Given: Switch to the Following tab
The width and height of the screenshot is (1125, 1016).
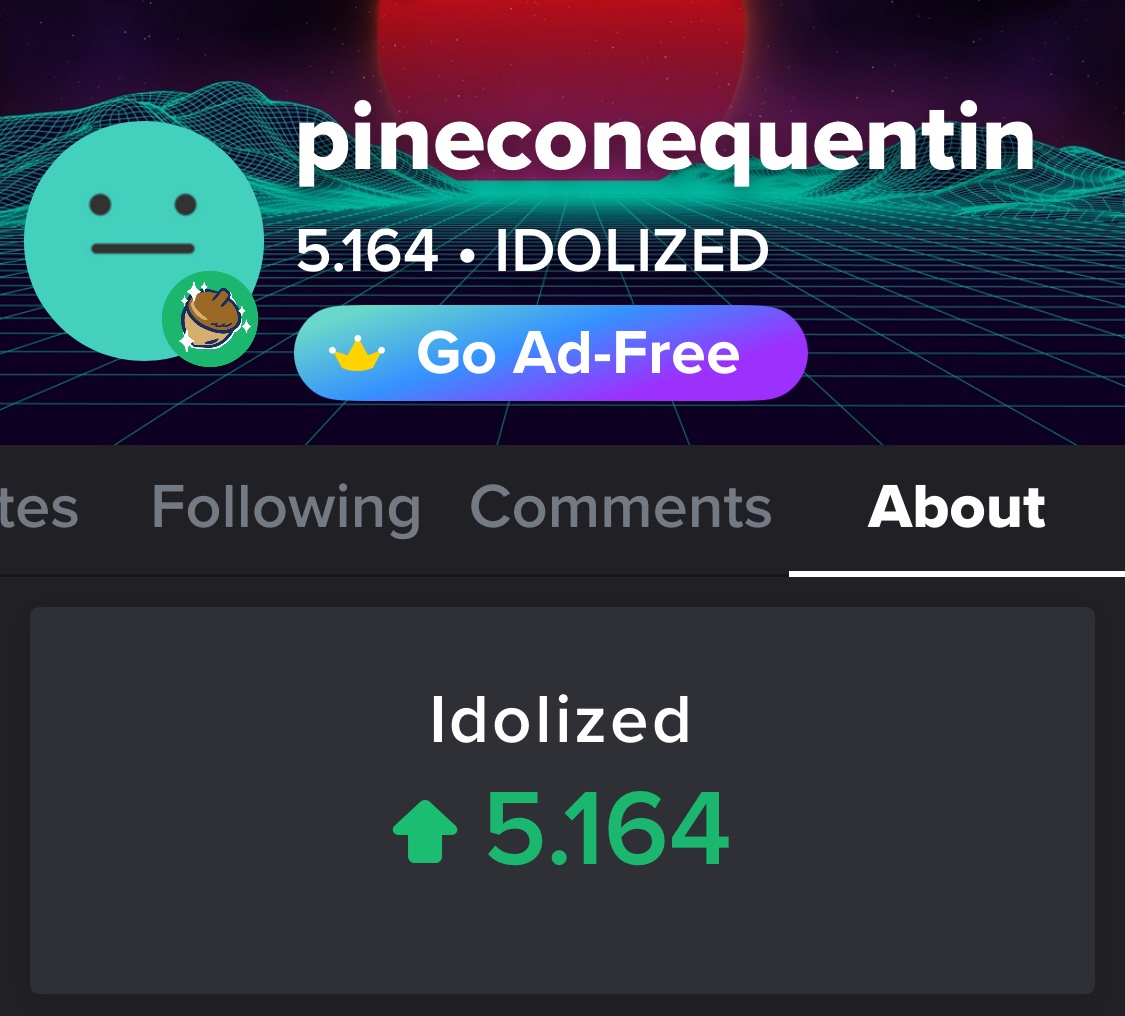Looking at the screenshot, I should [x=286, y=508].
